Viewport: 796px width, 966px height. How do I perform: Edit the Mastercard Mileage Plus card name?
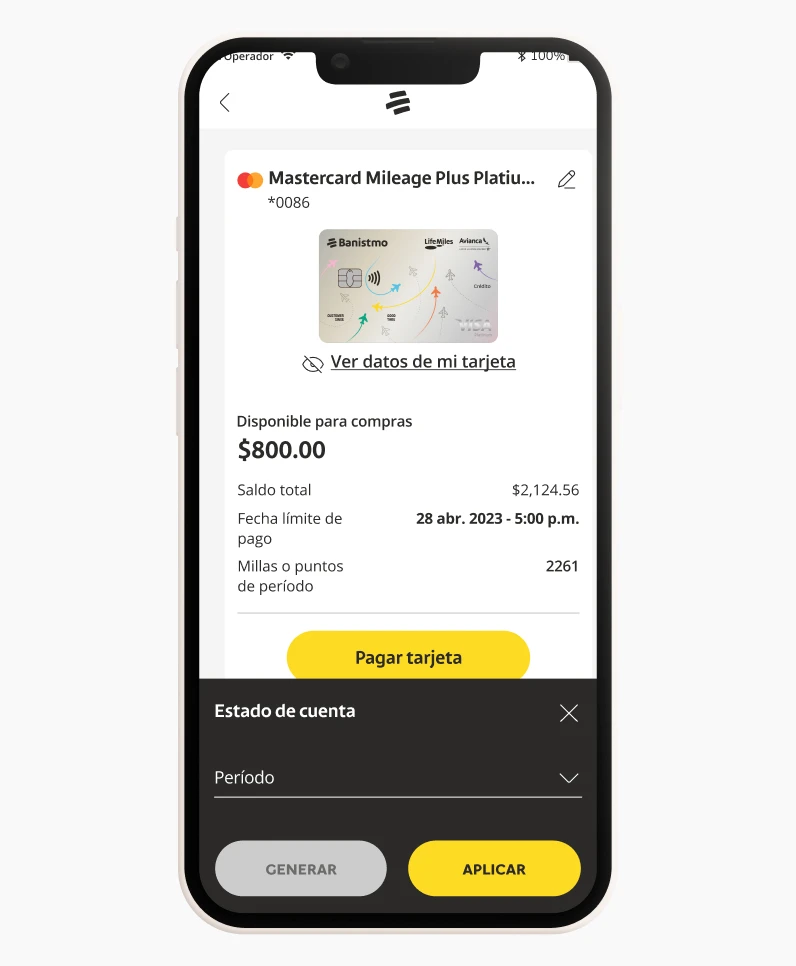click(x=567, y=180)
